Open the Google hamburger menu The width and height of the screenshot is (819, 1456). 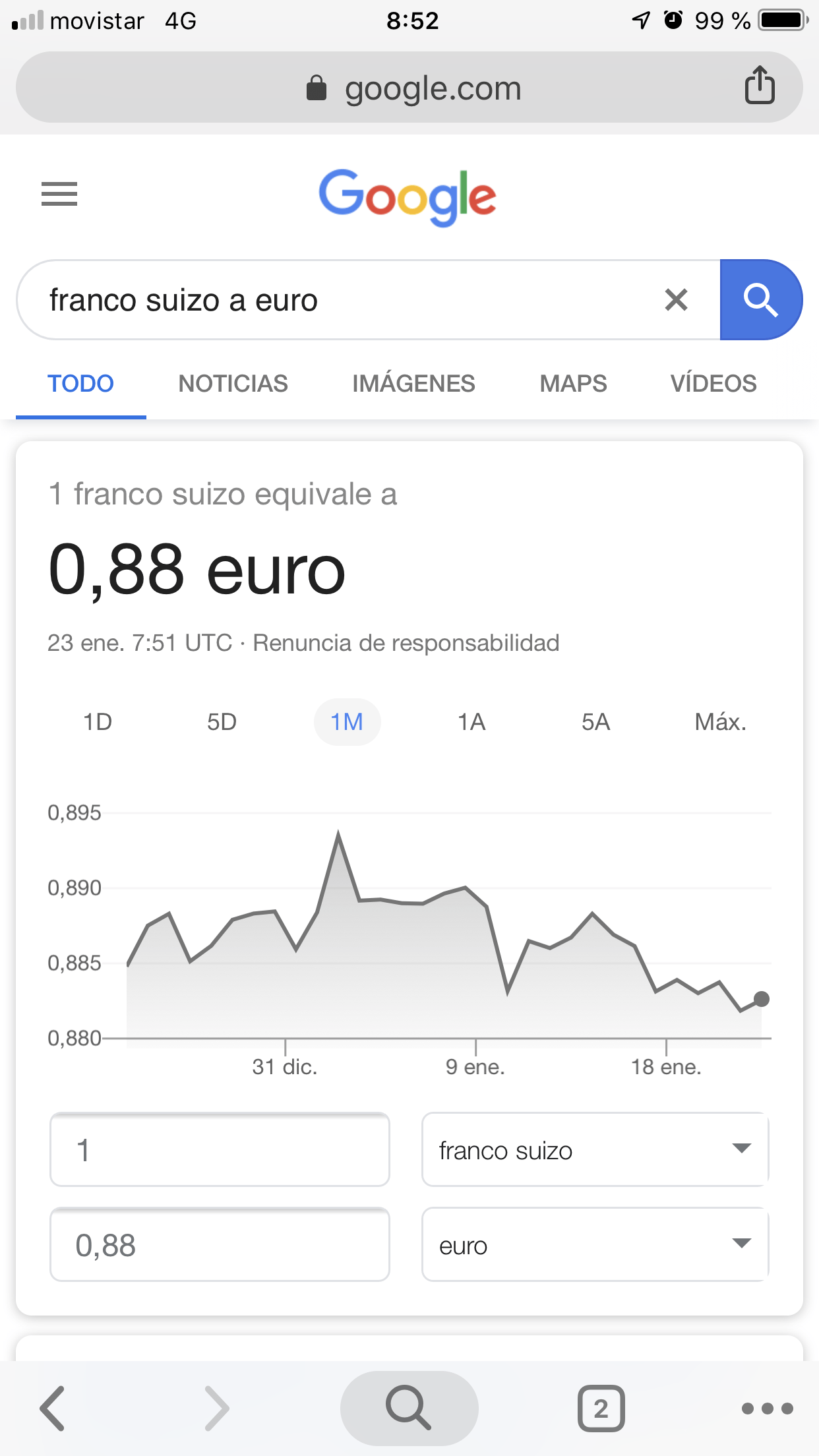tap(59, 194)
